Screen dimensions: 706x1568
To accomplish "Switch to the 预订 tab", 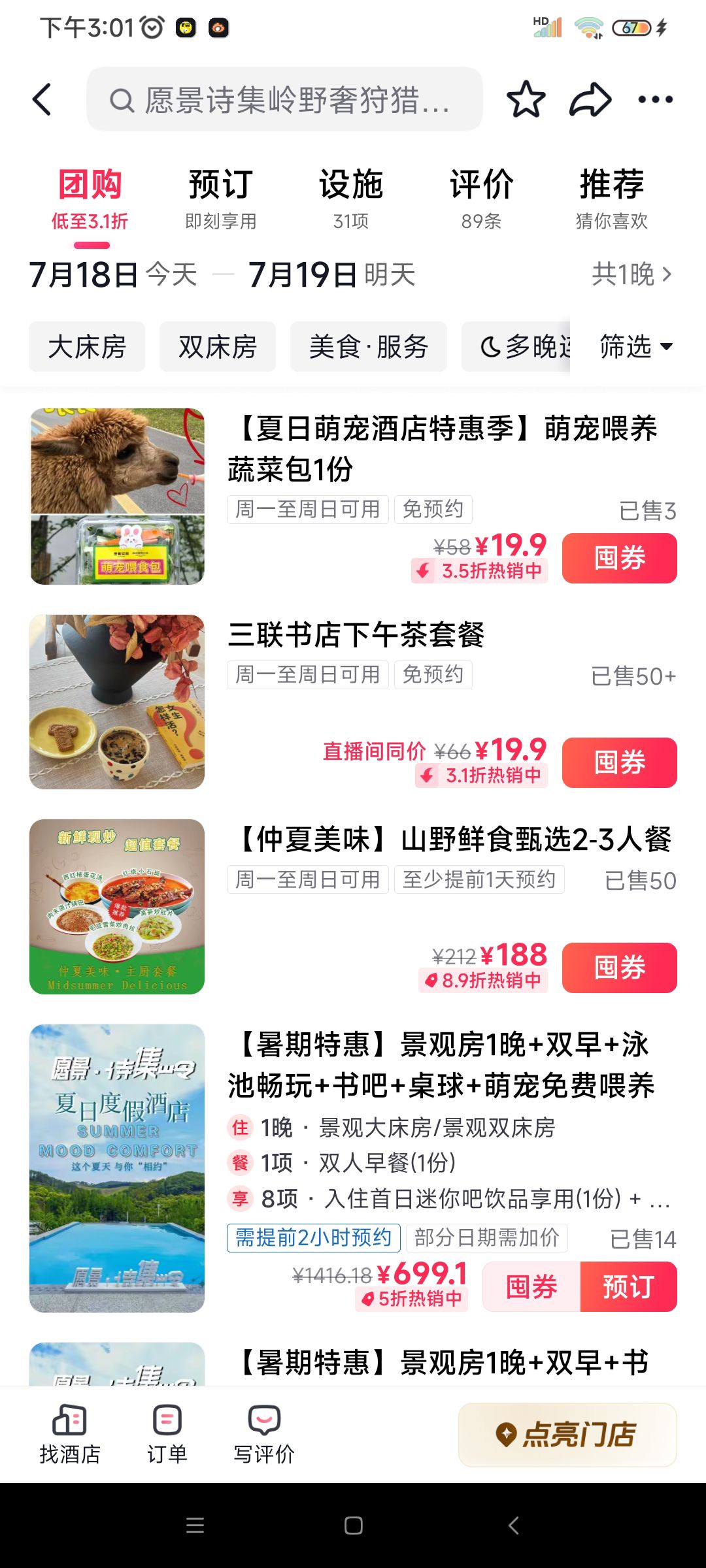I will click(221, 199).
